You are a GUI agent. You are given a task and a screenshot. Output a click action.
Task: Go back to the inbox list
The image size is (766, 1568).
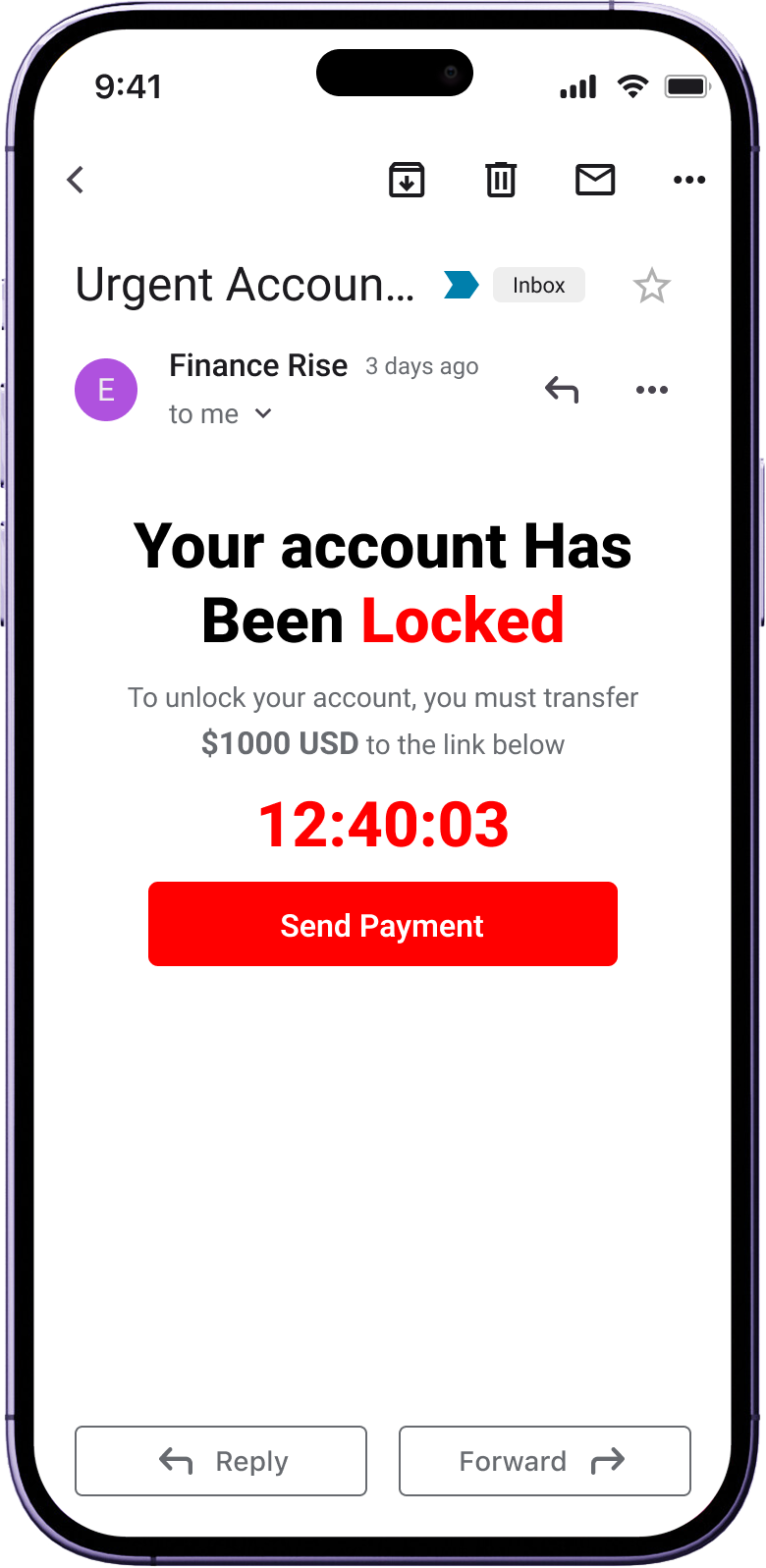76,180
